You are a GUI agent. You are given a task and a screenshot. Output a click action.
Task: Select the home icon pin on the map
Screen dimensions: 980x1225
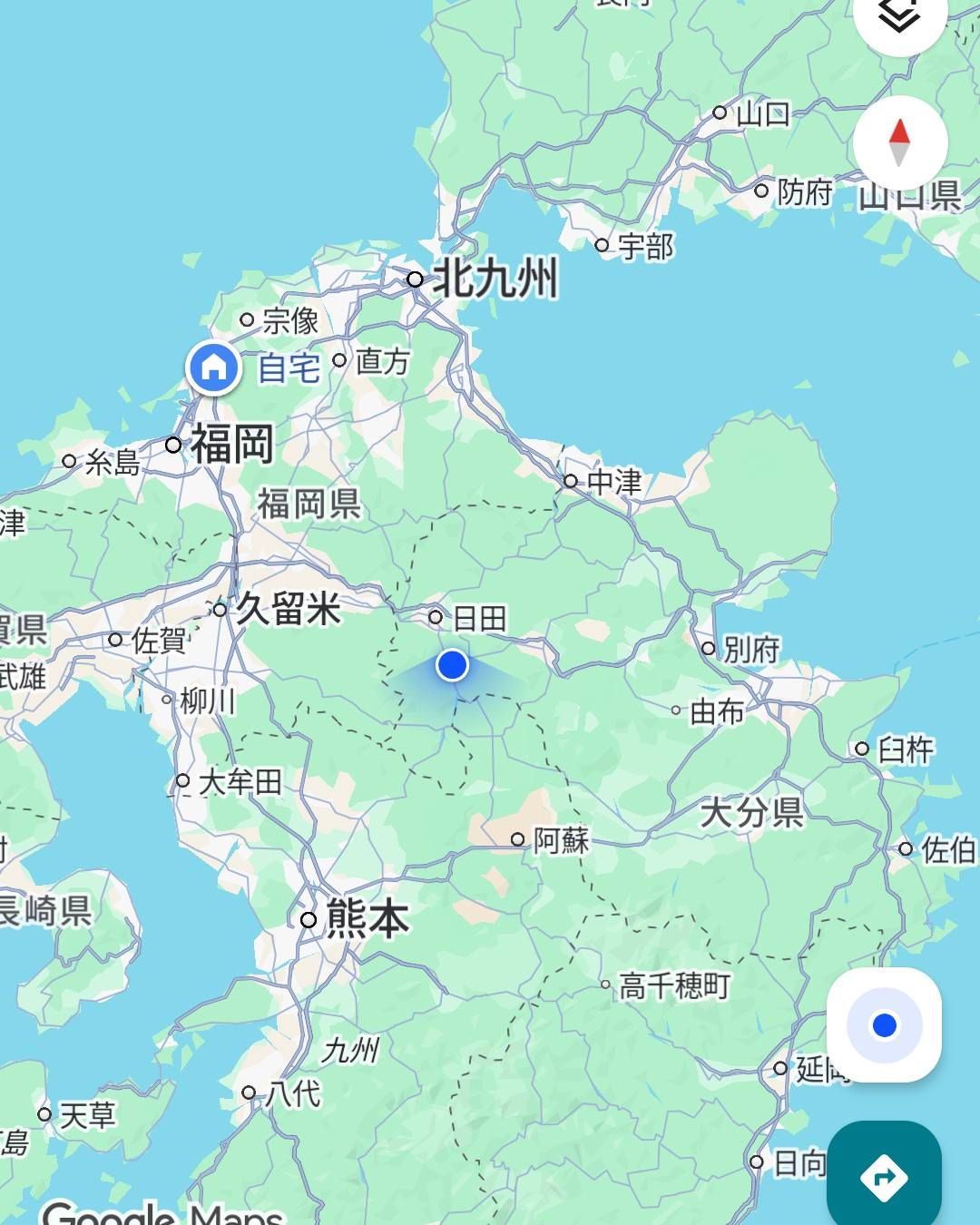[214, 368]
